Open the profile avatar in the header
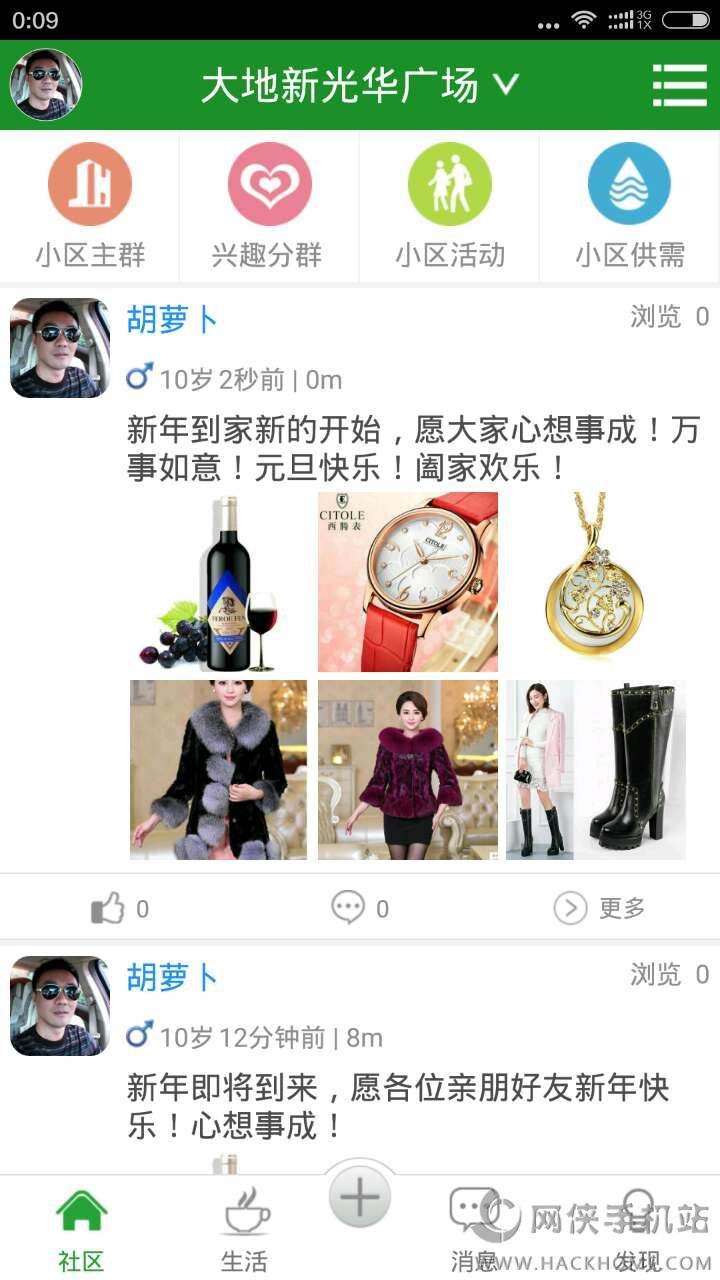The image size is (720, 1280). coord(46,85)
